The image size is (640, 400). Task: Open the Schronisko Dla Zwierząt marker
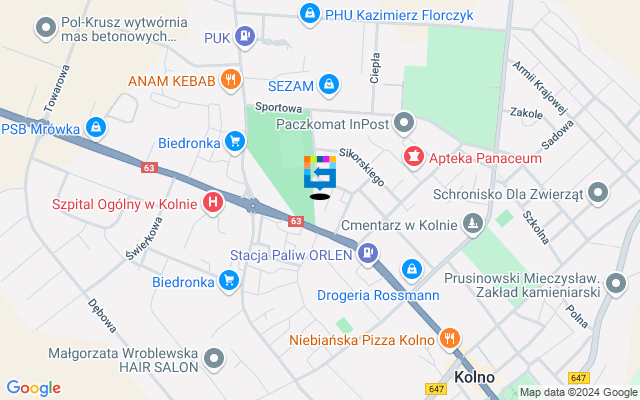point(598,191)
